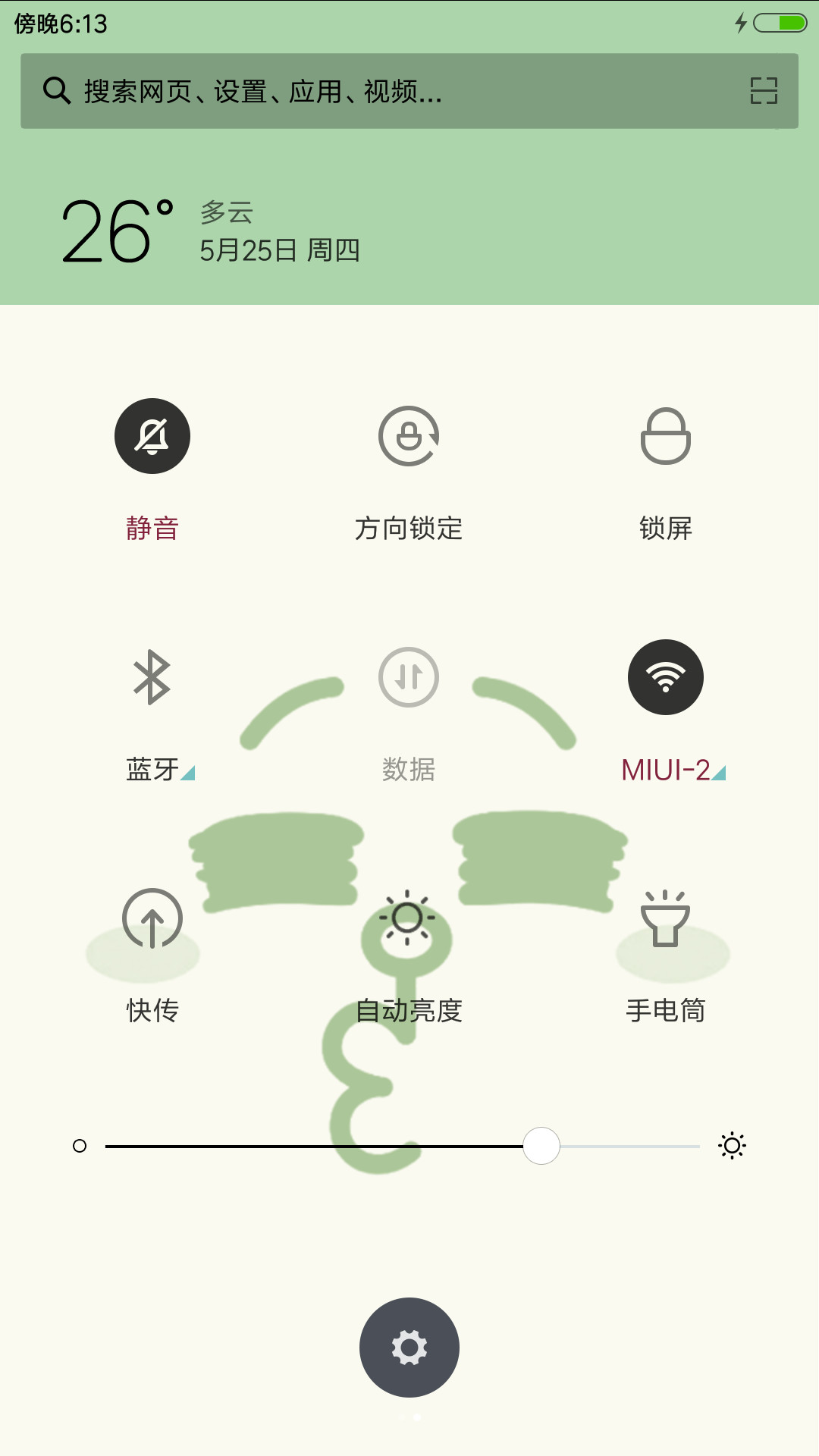The width and height of the screenshot is (819, 1456).
Task: Open 快传 quick transfer
Action: 152,918
